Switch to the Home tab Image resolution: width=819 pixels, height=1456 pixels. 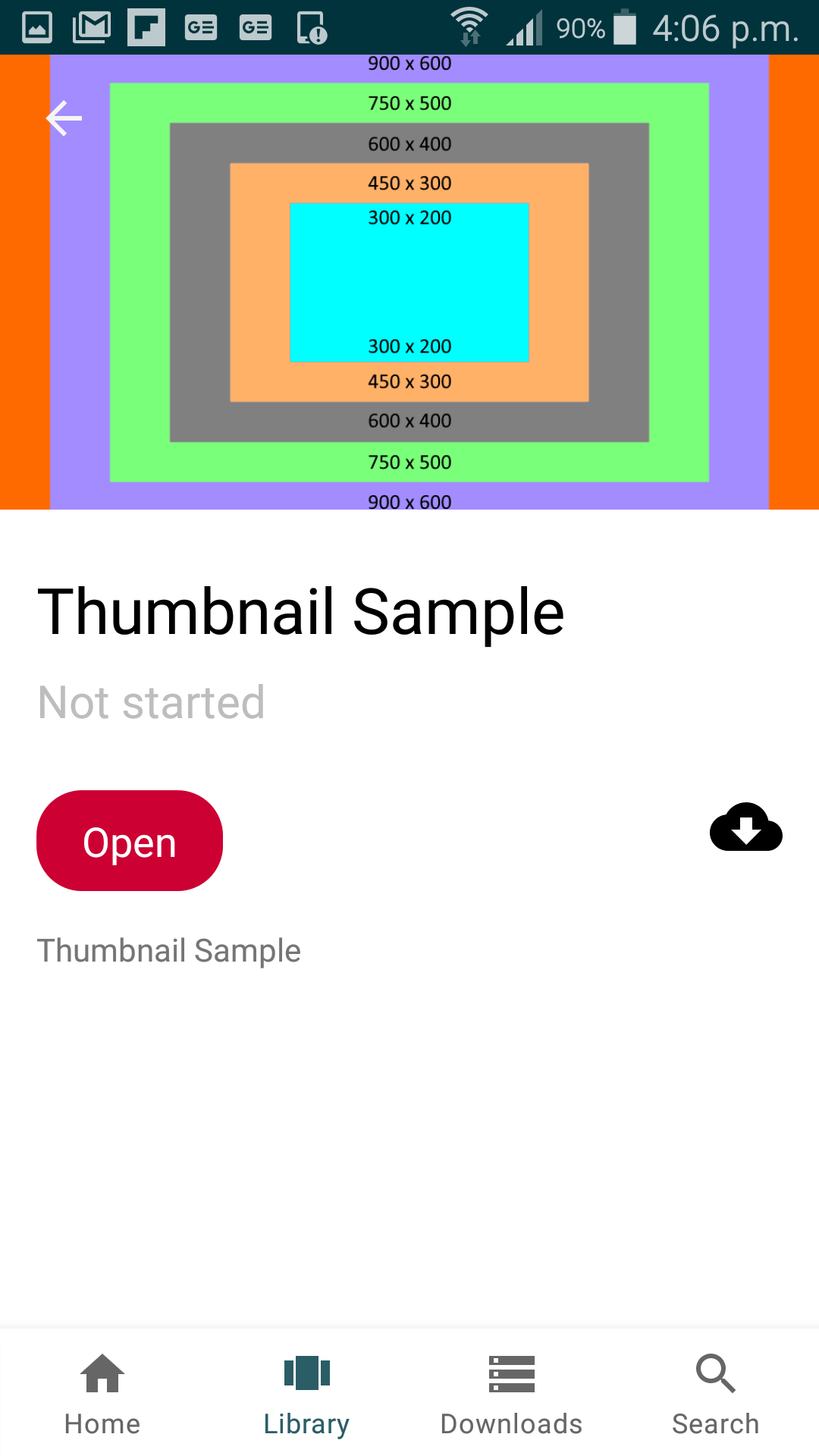102,1394
